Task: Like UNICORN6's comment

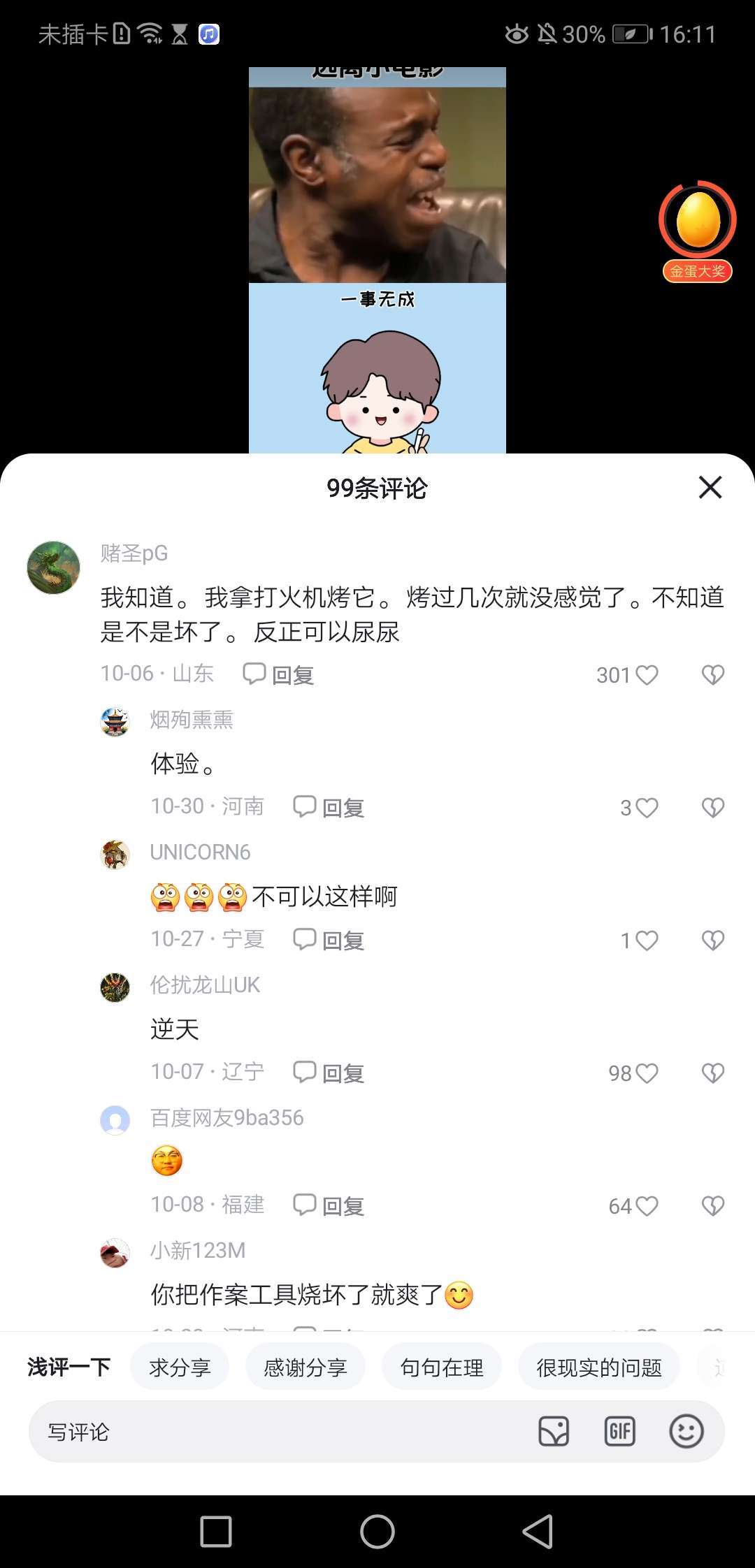Action: click(647, 941)
